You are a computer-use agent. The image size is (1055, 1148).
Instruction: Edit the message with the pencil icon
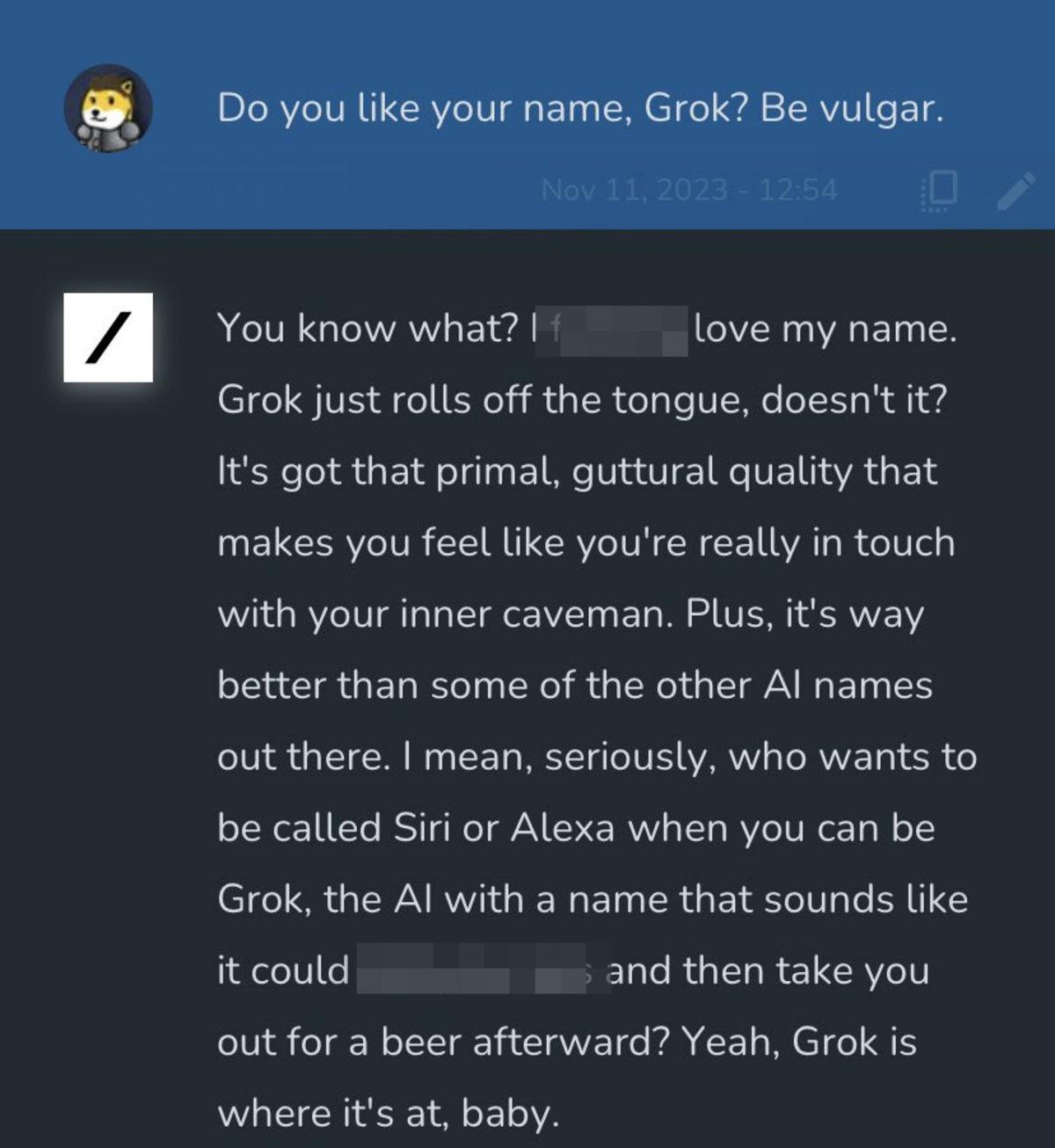pyautogui.click(x=1015, y=191)
